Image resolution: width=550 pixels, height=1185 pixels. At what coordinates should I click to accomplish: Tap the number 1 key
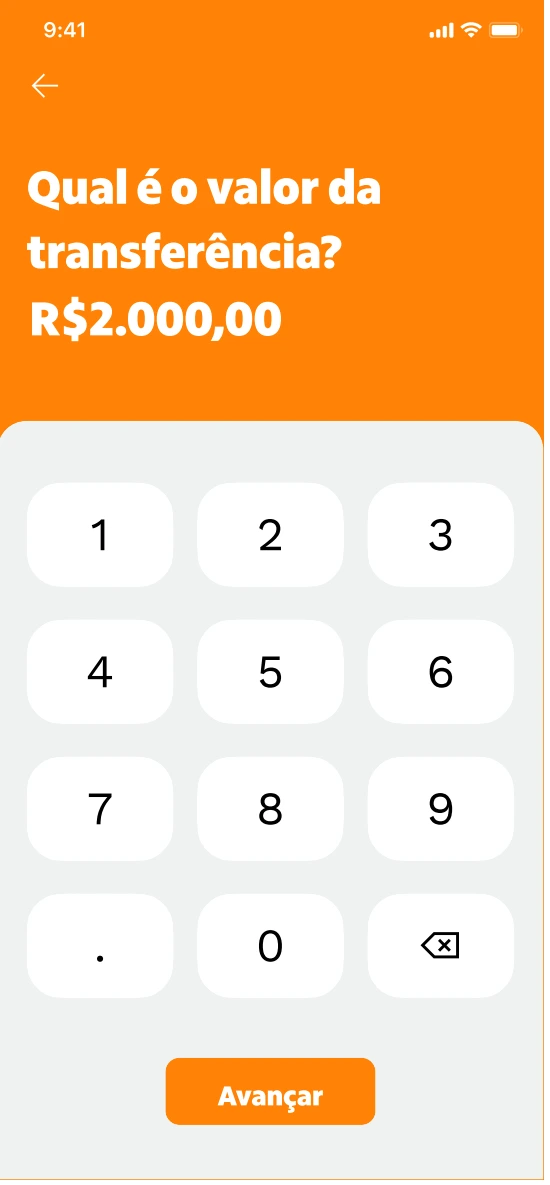[x=100, y=535]
